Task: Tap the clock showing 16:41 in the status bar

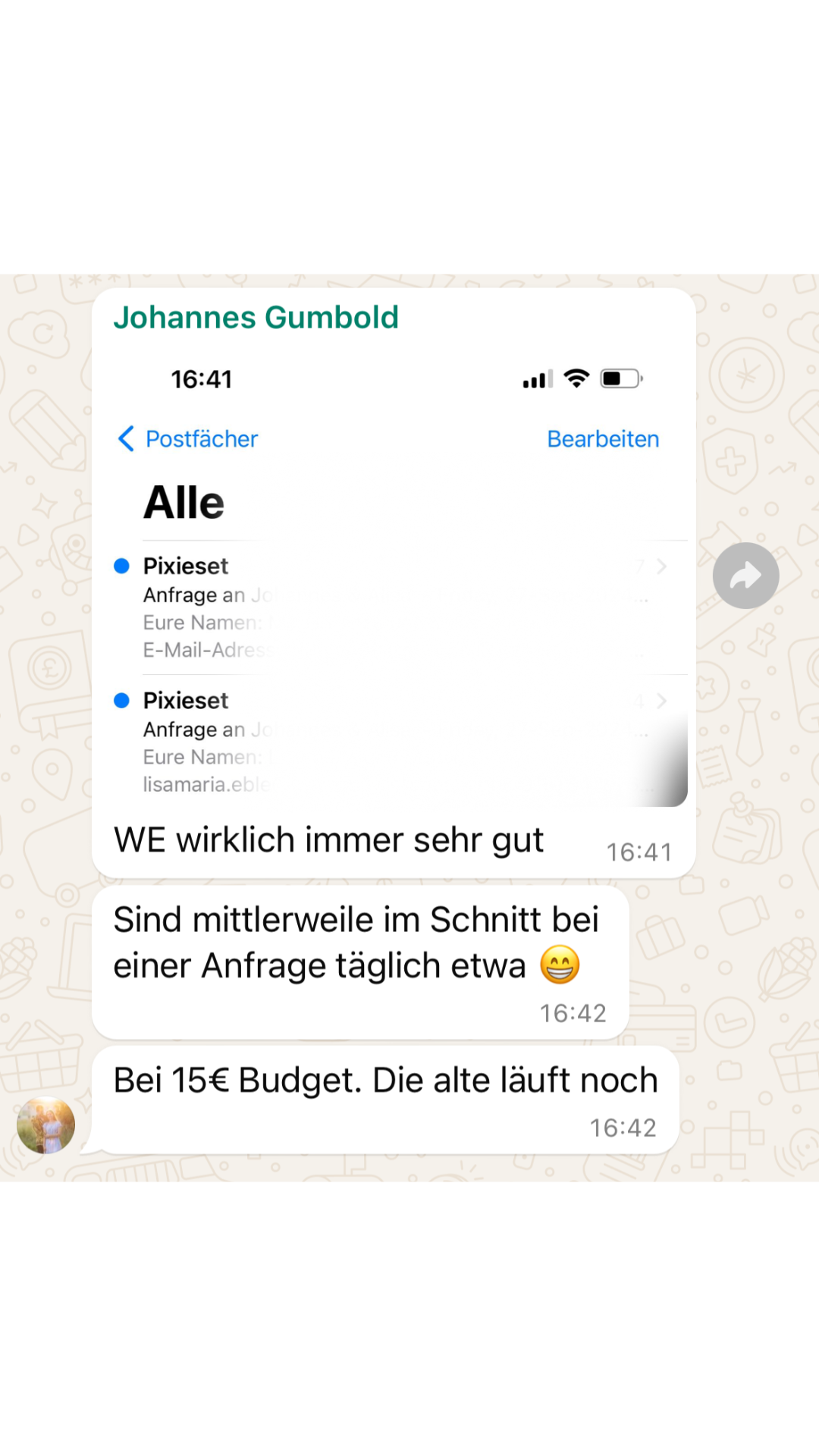Action: click(202, 379)
